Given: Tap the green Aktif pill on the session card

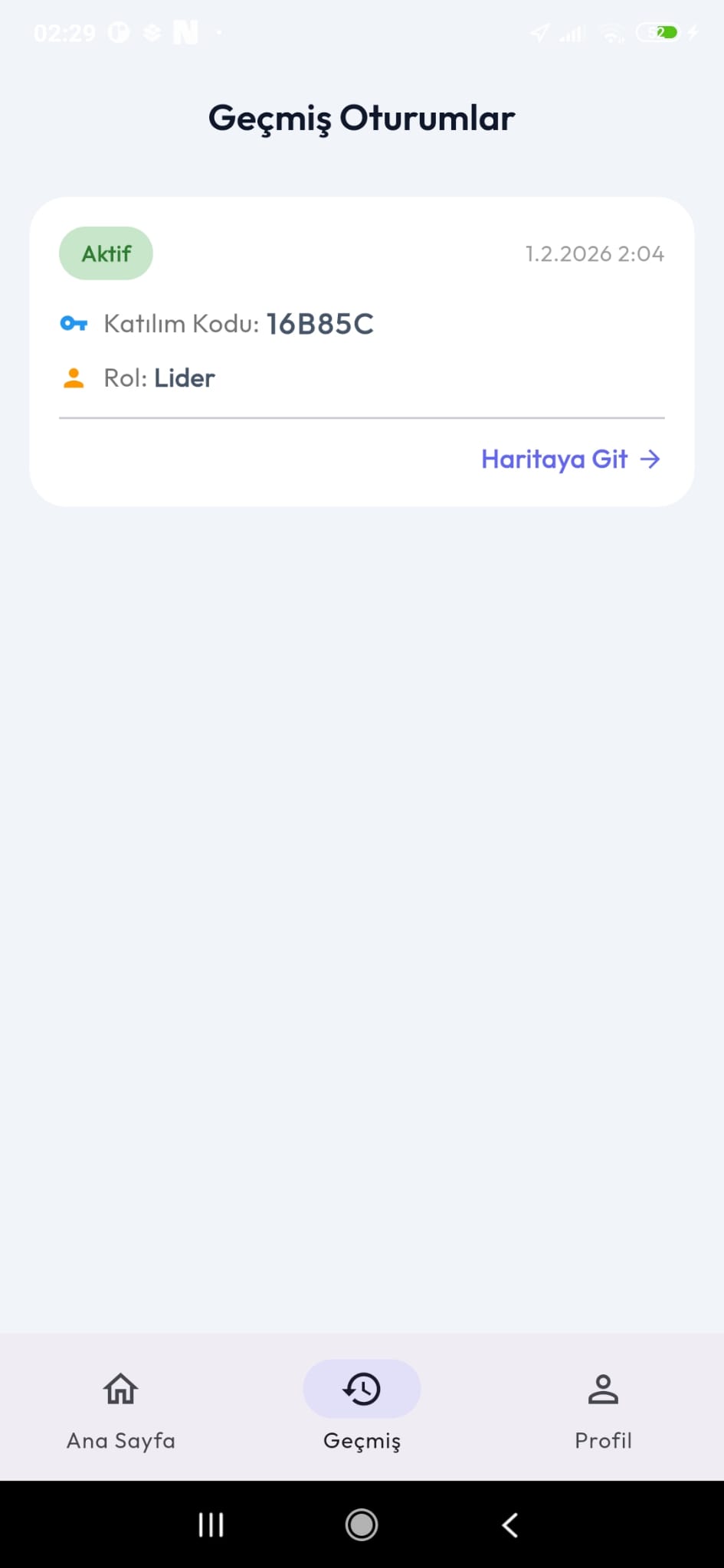Looking at the screenshot, I should (x=106, y=253).
